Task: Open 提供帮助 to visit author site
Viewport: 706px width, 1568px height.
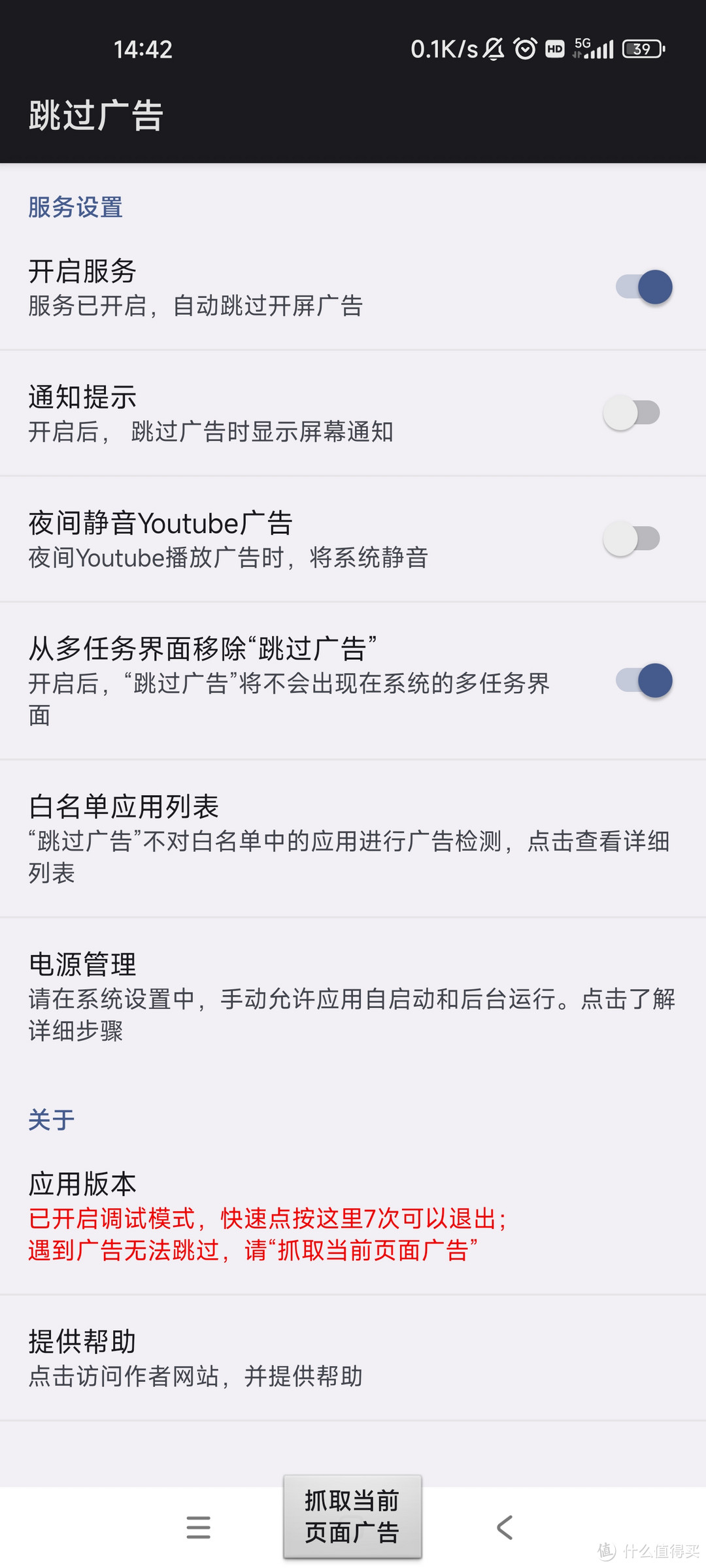Action: [353, 1358]
